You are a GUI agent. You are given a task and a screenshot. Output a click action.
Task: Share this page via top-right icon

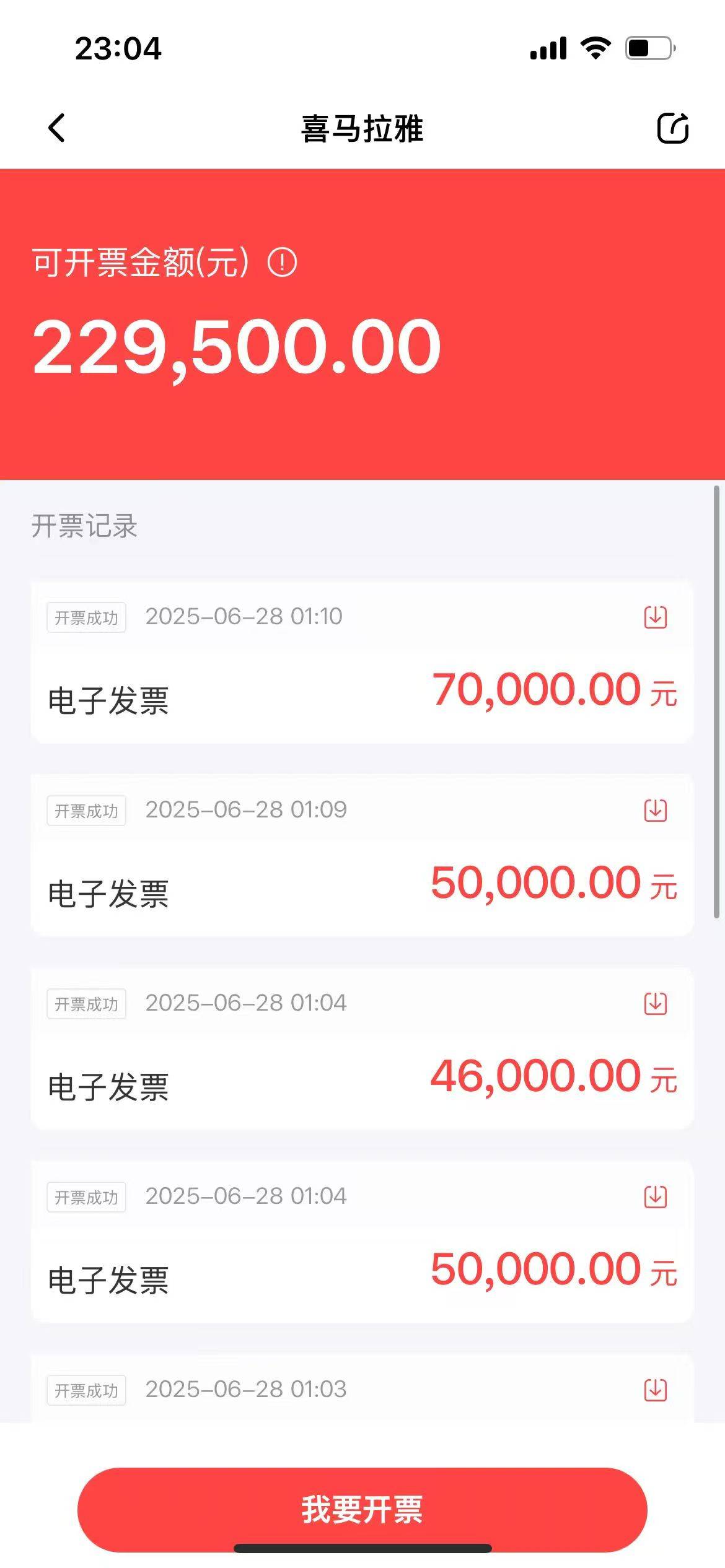click(672, 128)
